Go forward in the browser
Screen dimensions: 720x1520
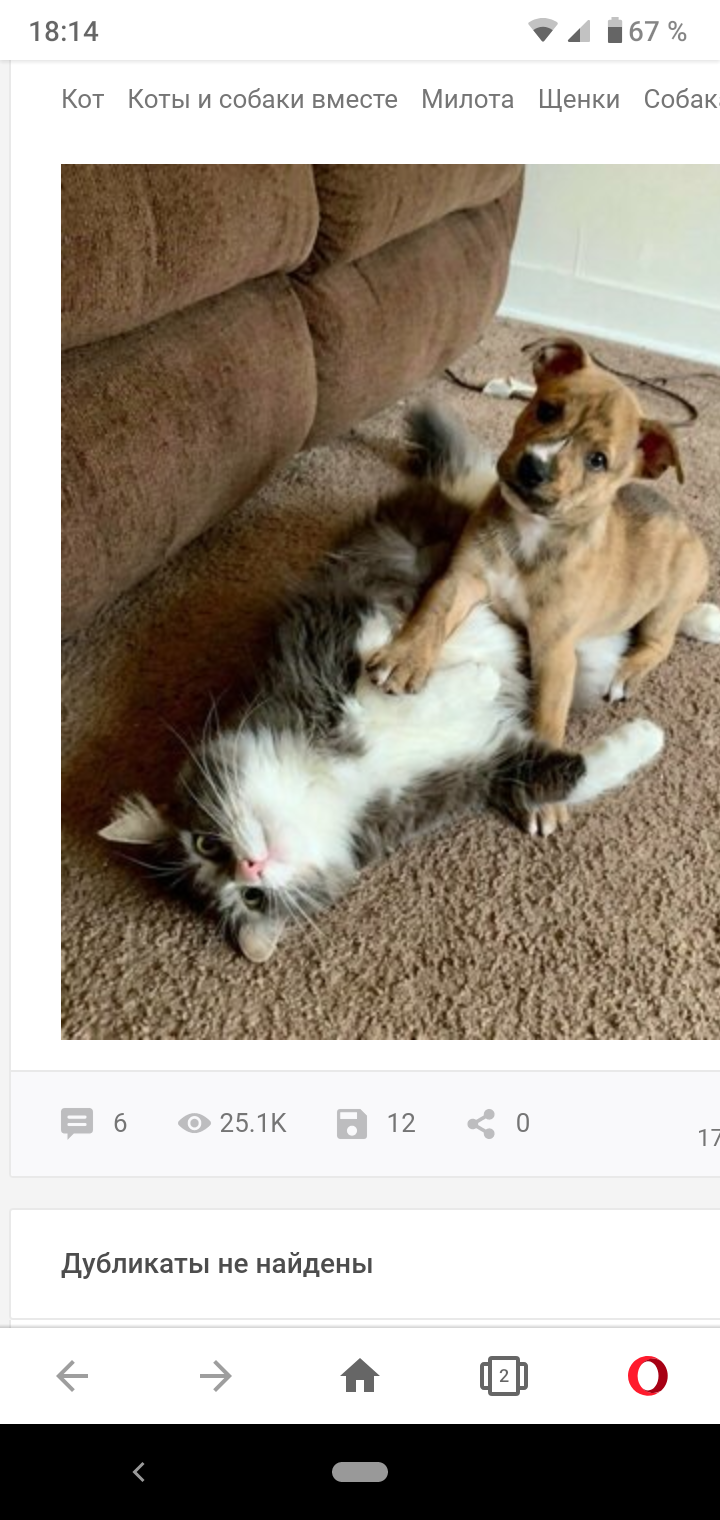tap(215, 1377)
